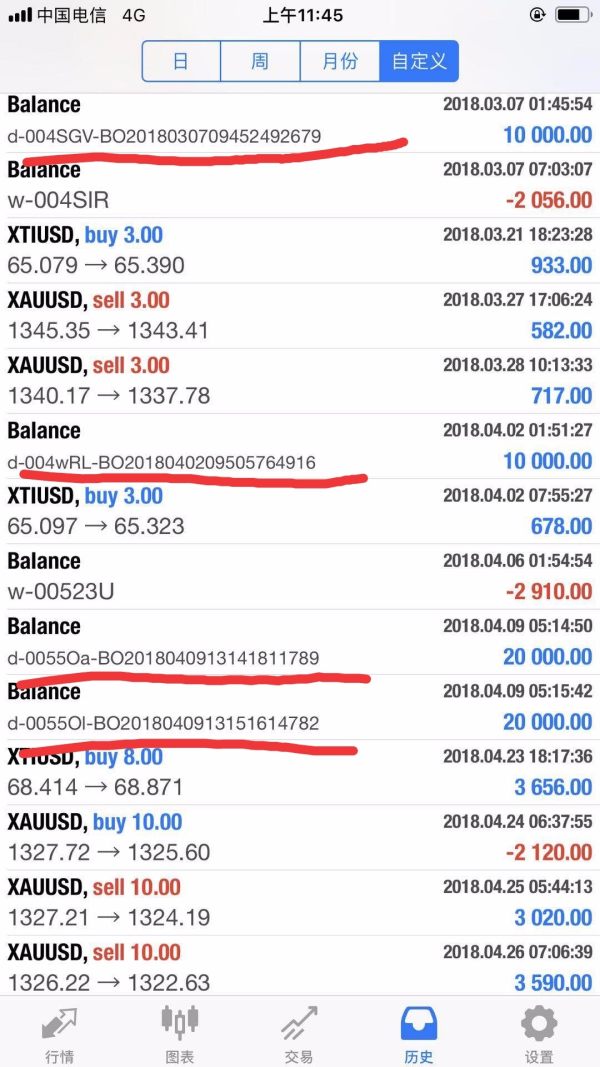Switch to the 日 period filter
The height and width of the screenshot is (1067, 600).
(181, 61)
